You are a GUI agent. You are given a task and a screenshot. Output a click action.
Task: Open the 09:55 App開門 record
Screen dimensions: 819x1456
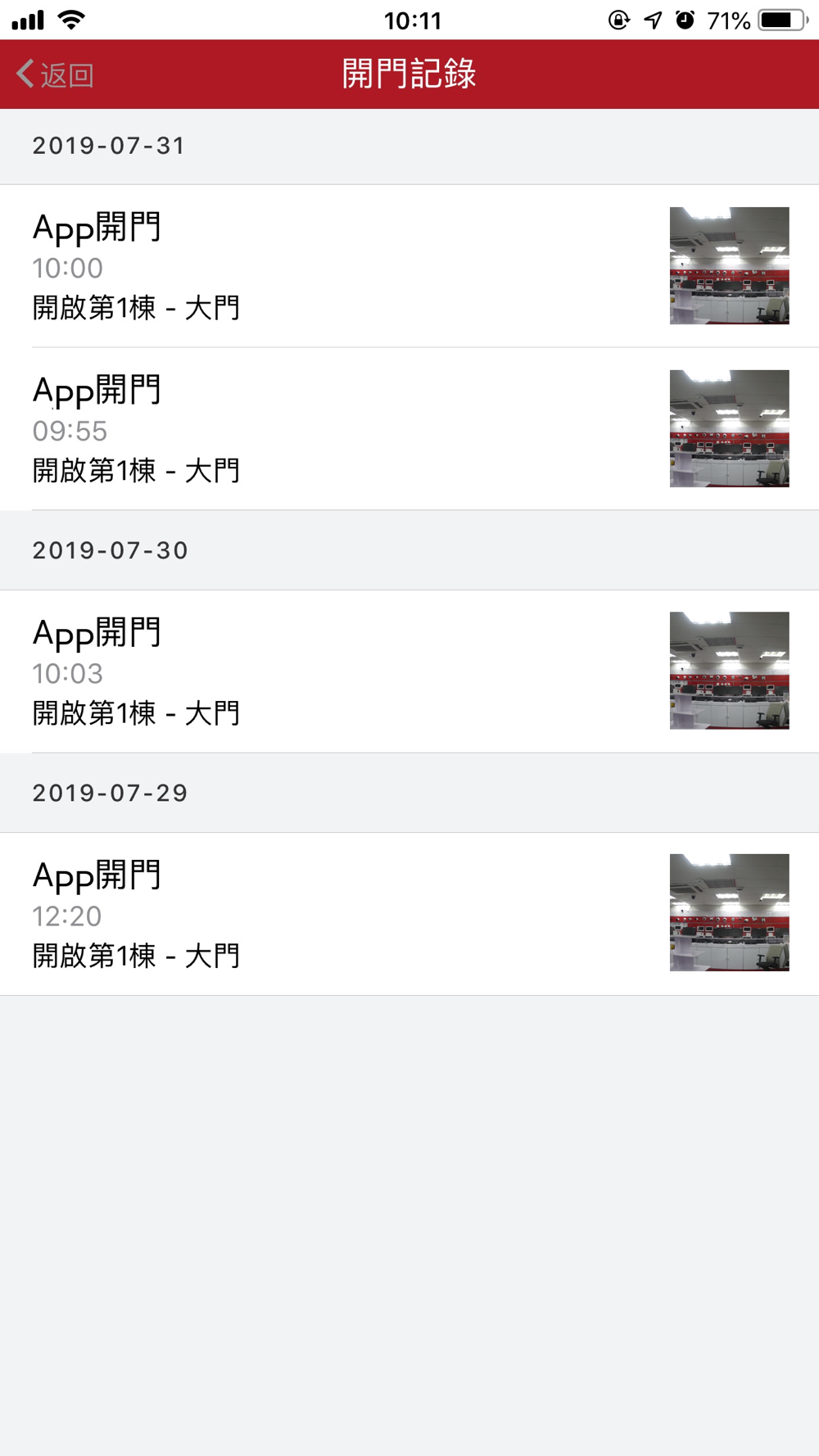[x=328, y=429]
